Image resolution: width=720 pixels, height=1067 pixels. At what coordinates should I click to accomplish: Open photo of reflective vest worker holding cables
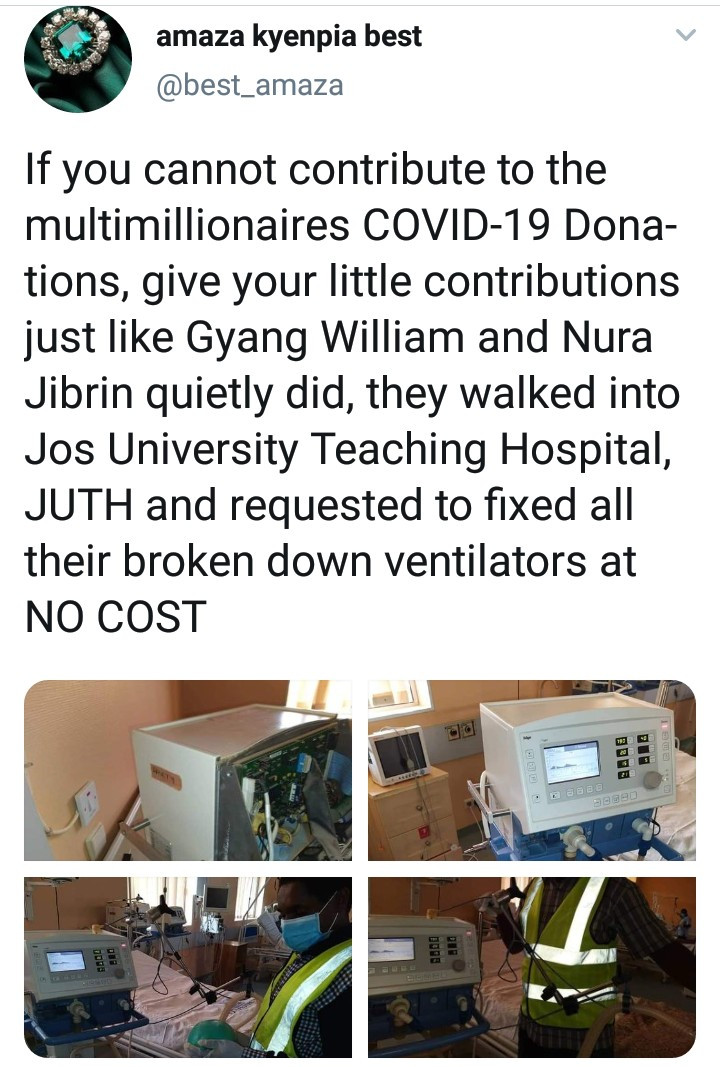click(531, 967)
